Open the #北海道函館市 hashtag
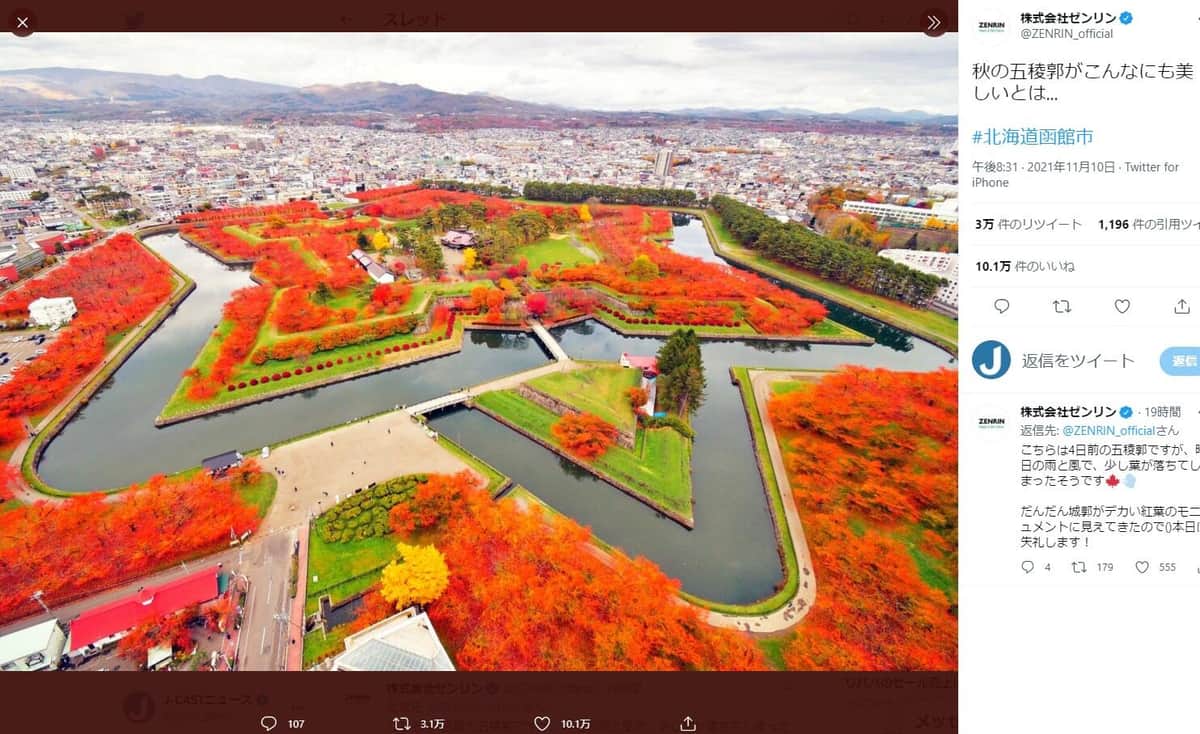The image size is (1200, 734). (1032, 136)
